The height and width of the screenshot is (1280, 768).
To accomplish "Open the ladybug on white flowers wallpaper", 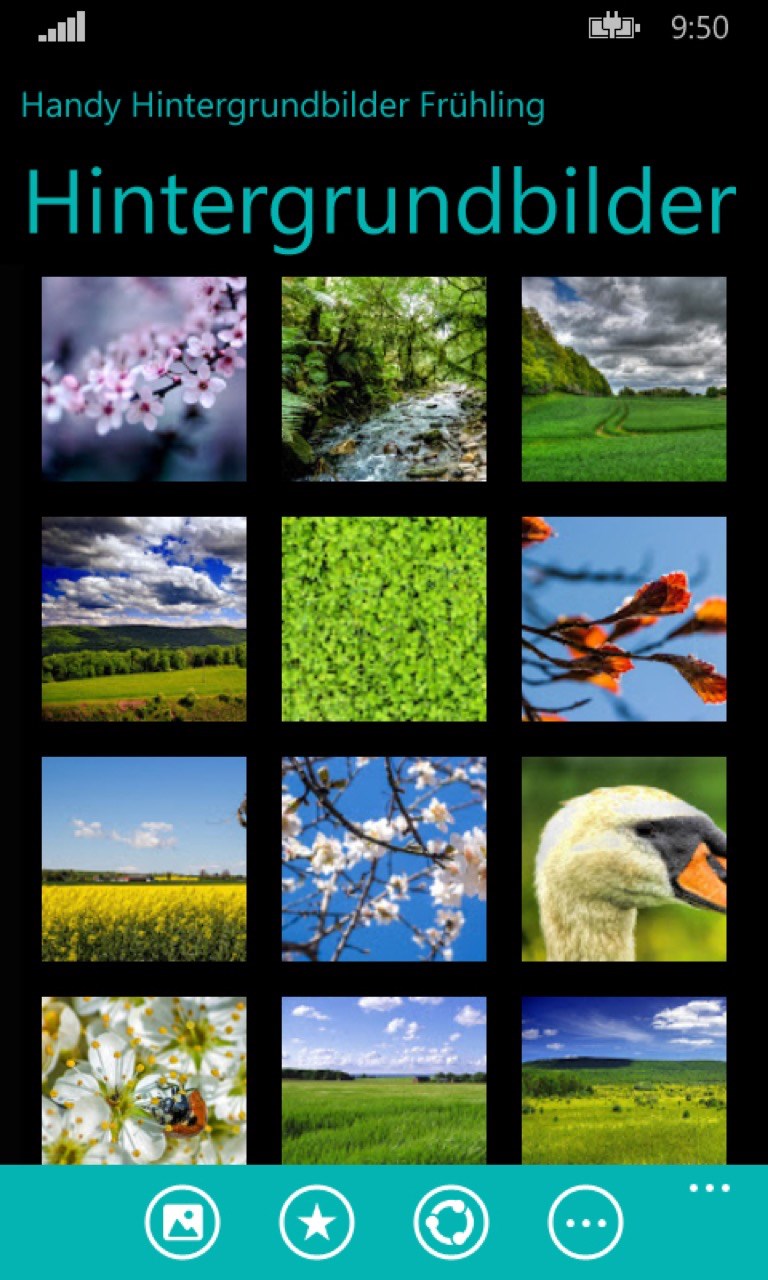I will click(x=144, y=1080).
